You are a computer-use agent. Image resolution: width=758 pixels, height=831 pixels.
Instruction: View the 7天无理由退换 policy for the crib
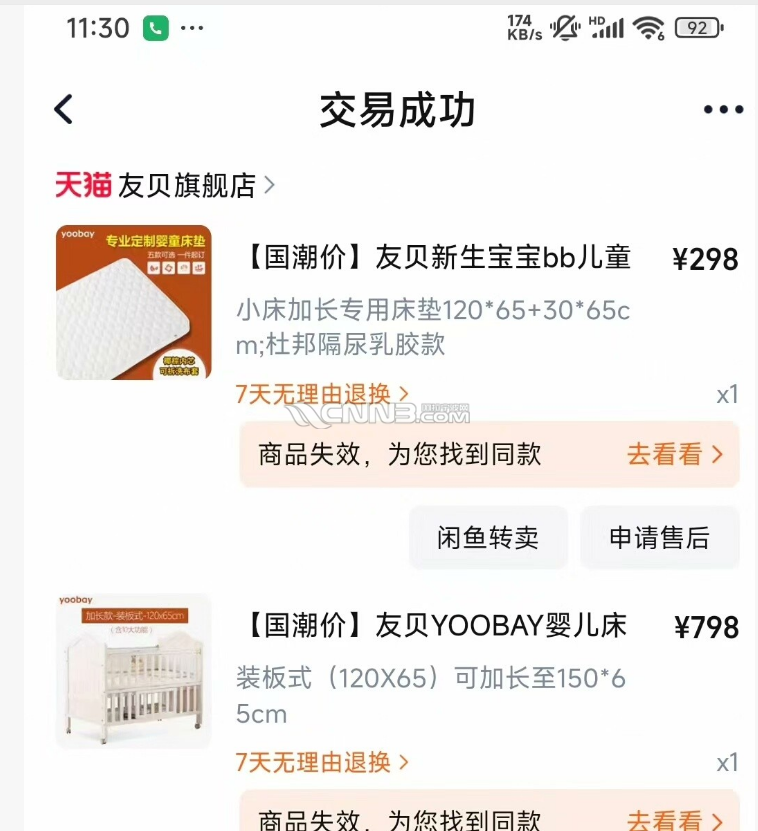[322, 762]
